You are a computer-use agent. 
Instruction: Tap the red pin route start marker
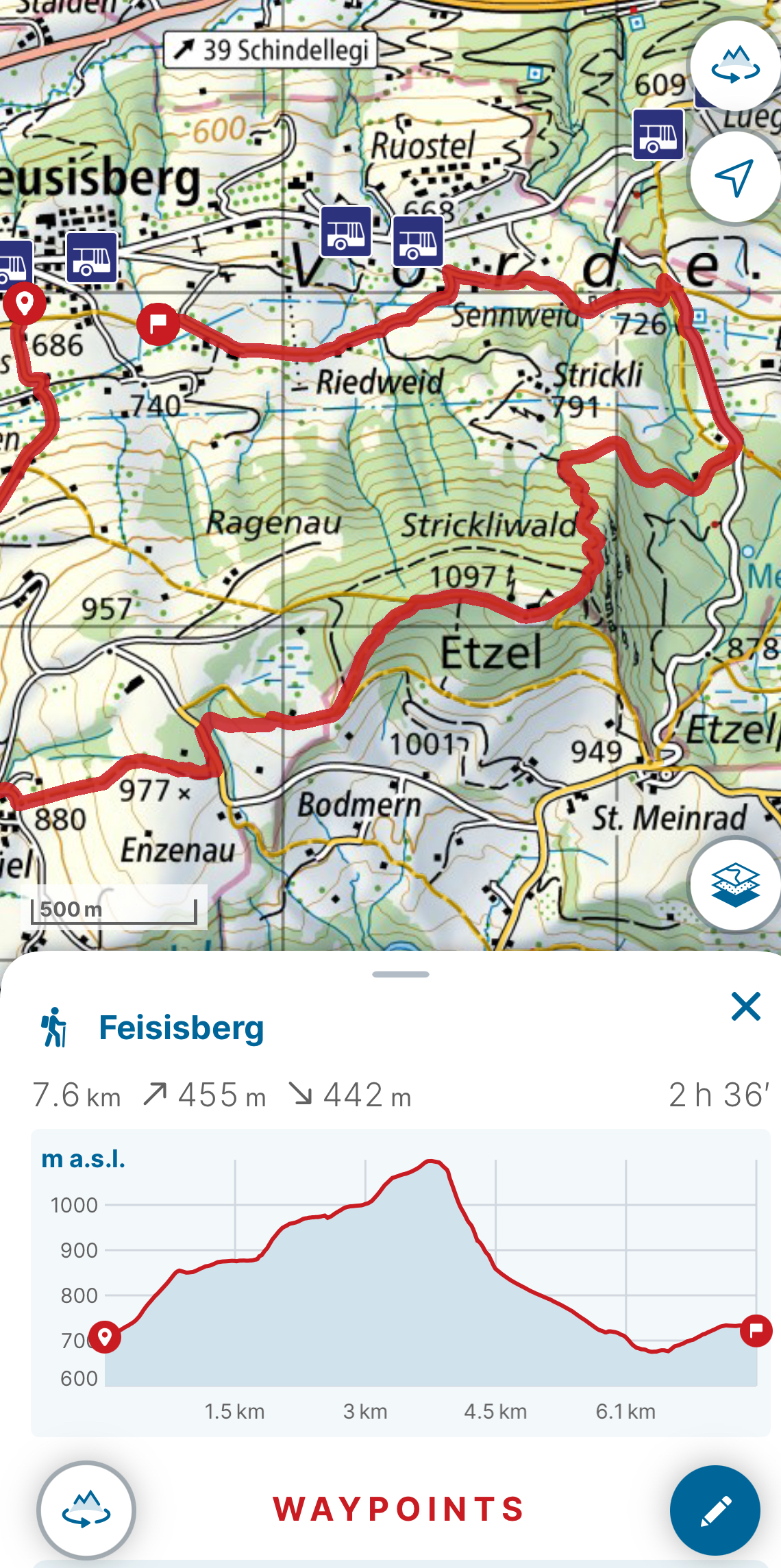[25, 303]
